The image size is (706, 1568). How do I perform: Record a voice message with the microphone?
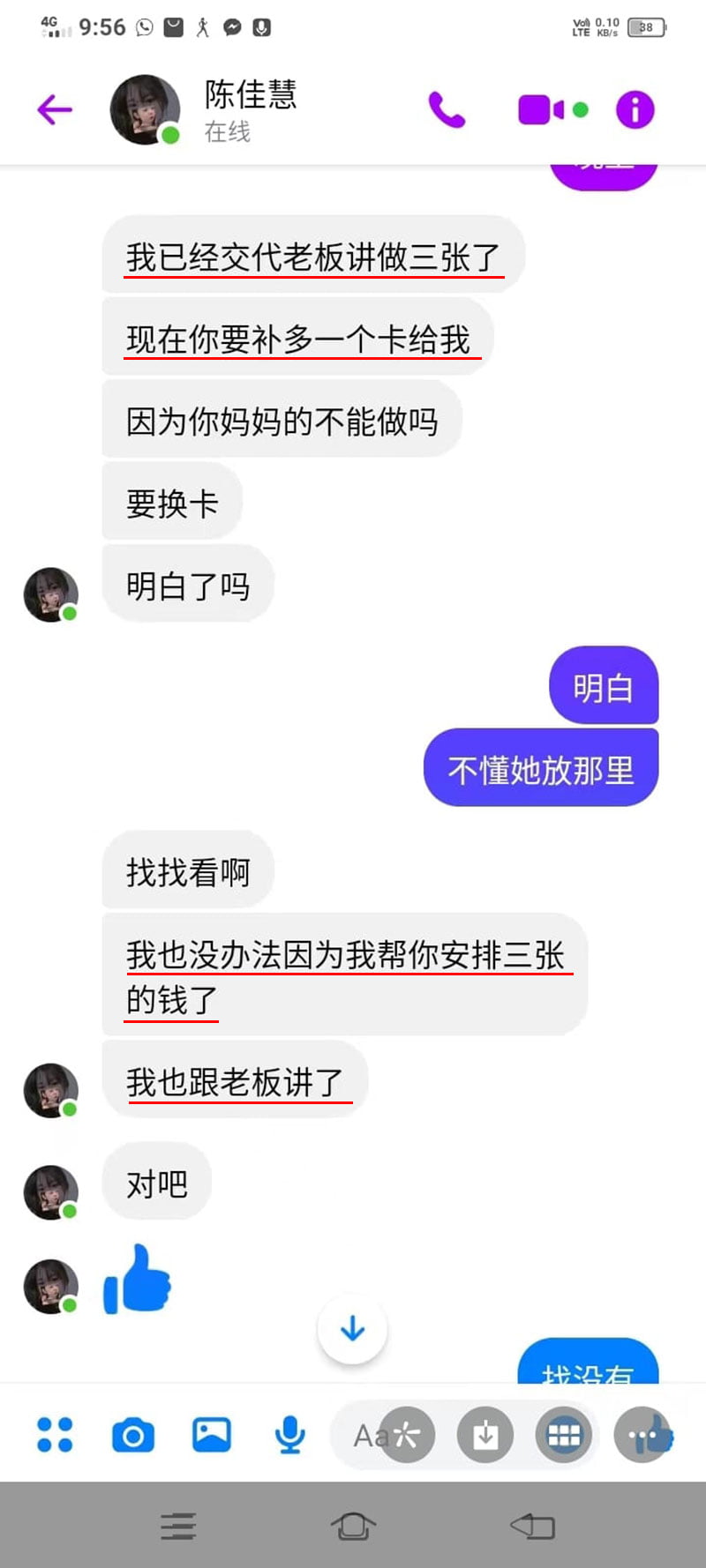[x=290, y=1435]
